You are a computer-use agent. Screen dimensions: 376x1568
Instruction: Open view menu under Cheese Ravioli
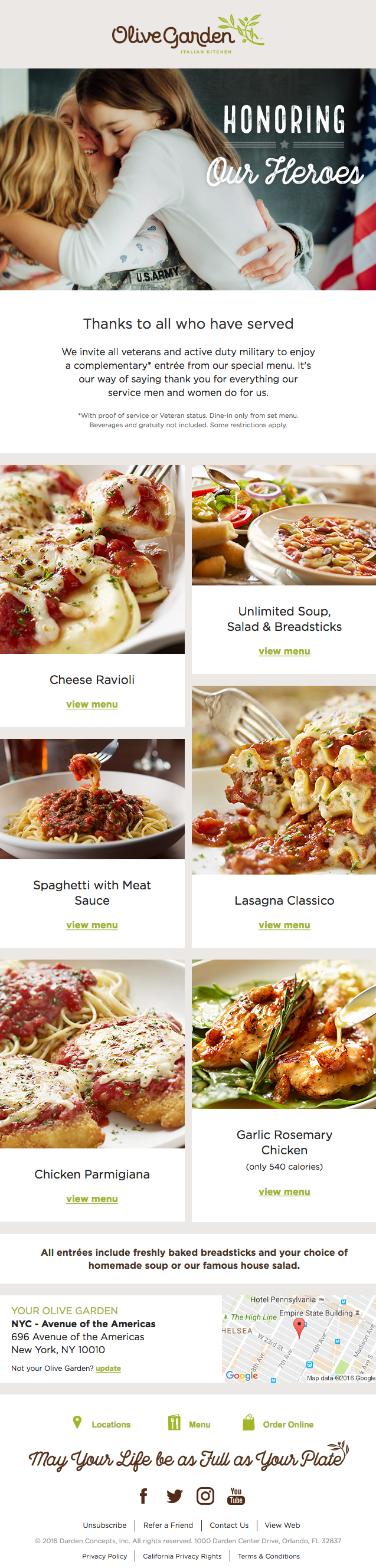(92, 704)
